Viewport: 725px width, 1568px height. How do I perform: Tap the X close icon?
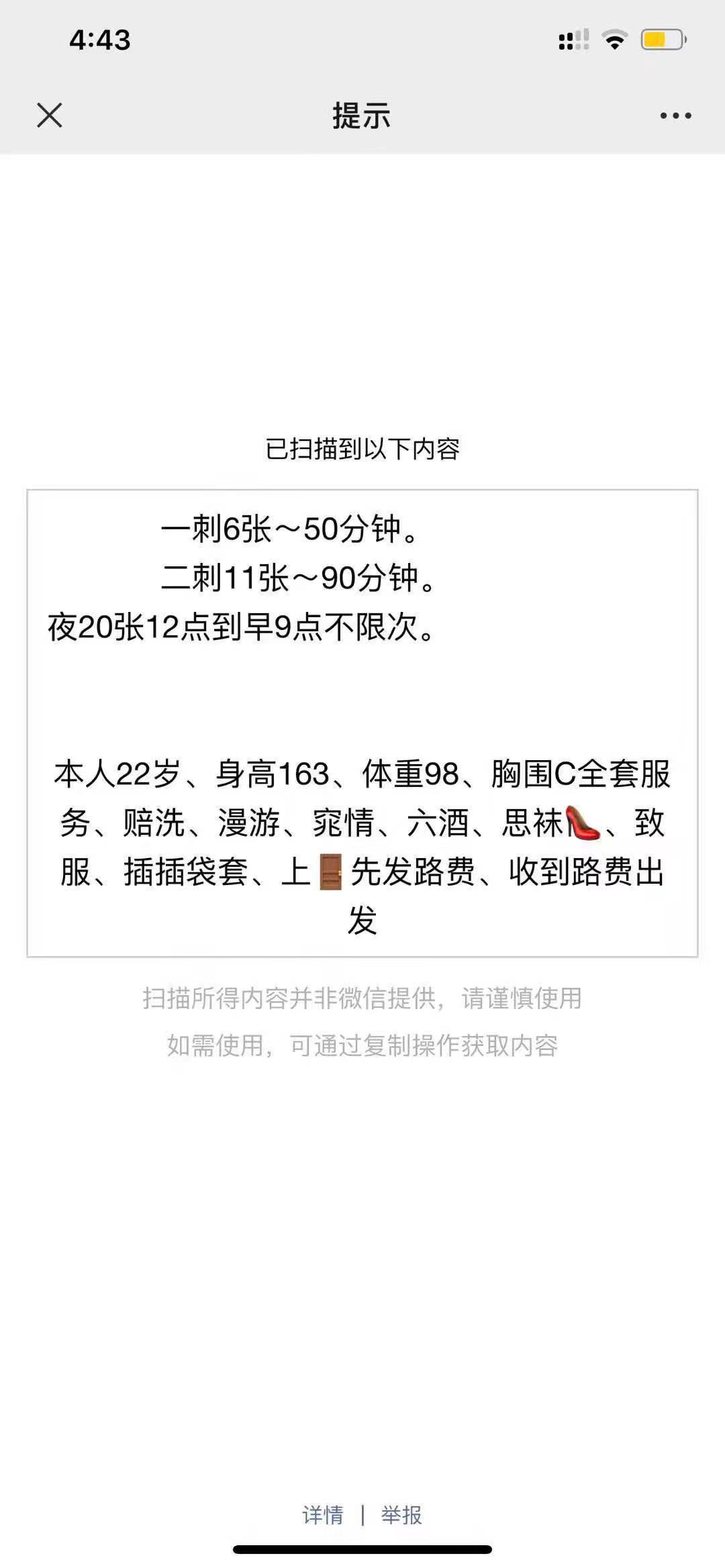coord(49,115)
